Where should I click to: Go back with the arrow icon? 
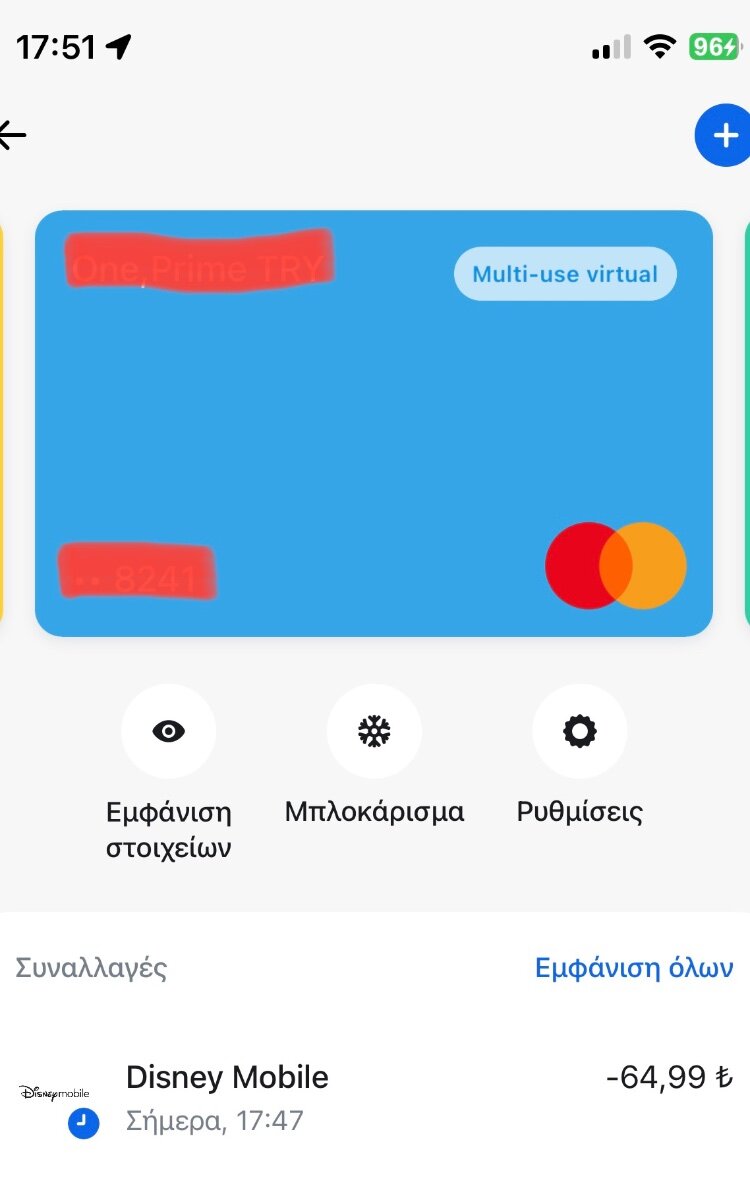(14, 135)
